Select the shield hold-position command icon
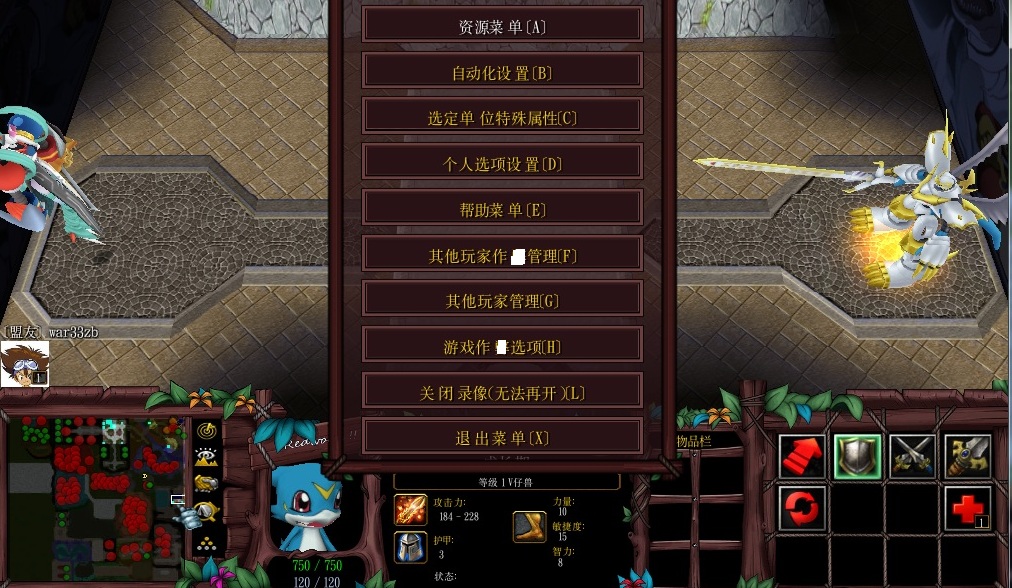The image size is (1012, 588). coord(857,455)
